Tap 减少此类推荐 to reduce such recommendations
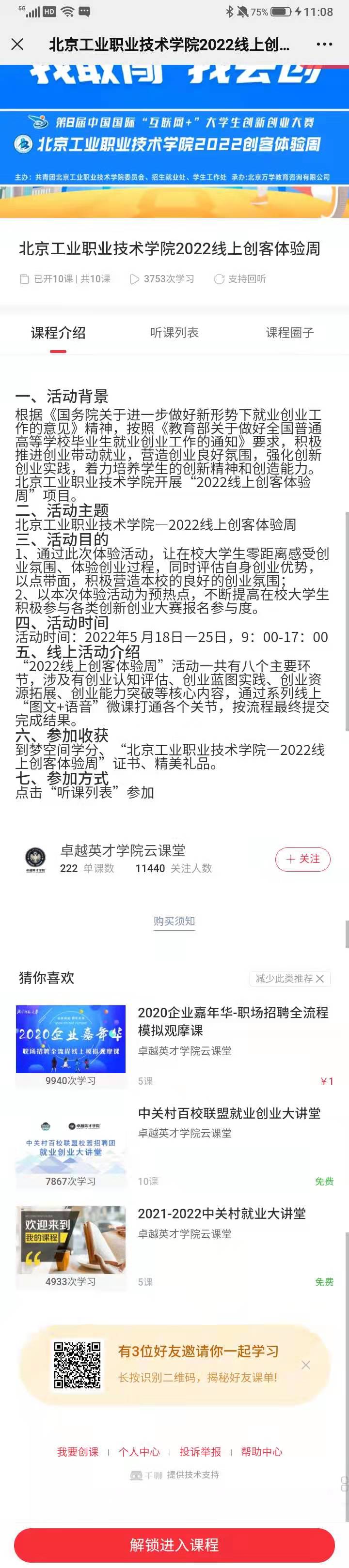Screen dimensions: 349x1568 (x=290, y=979)
